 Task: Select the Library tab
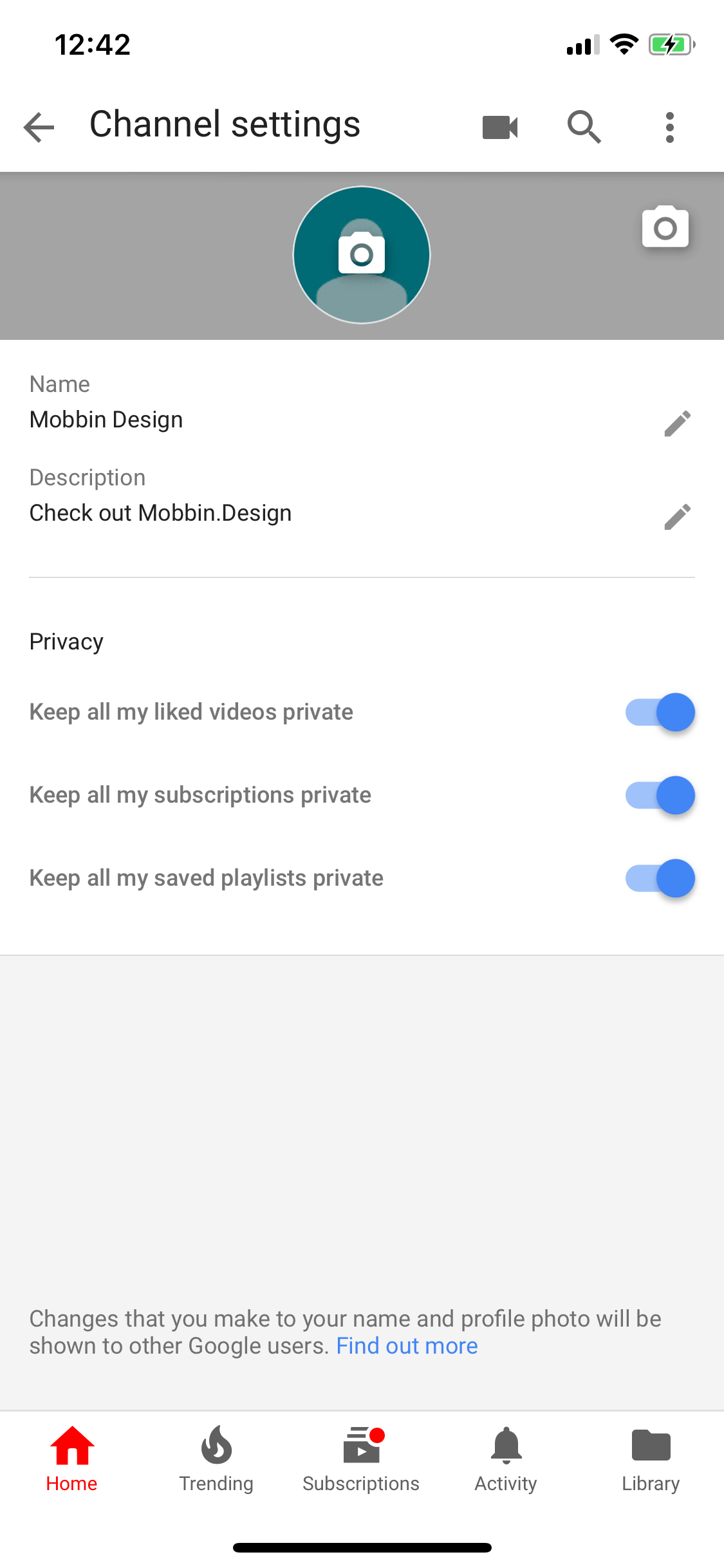pyautogui.click(x=651, y=1459)
